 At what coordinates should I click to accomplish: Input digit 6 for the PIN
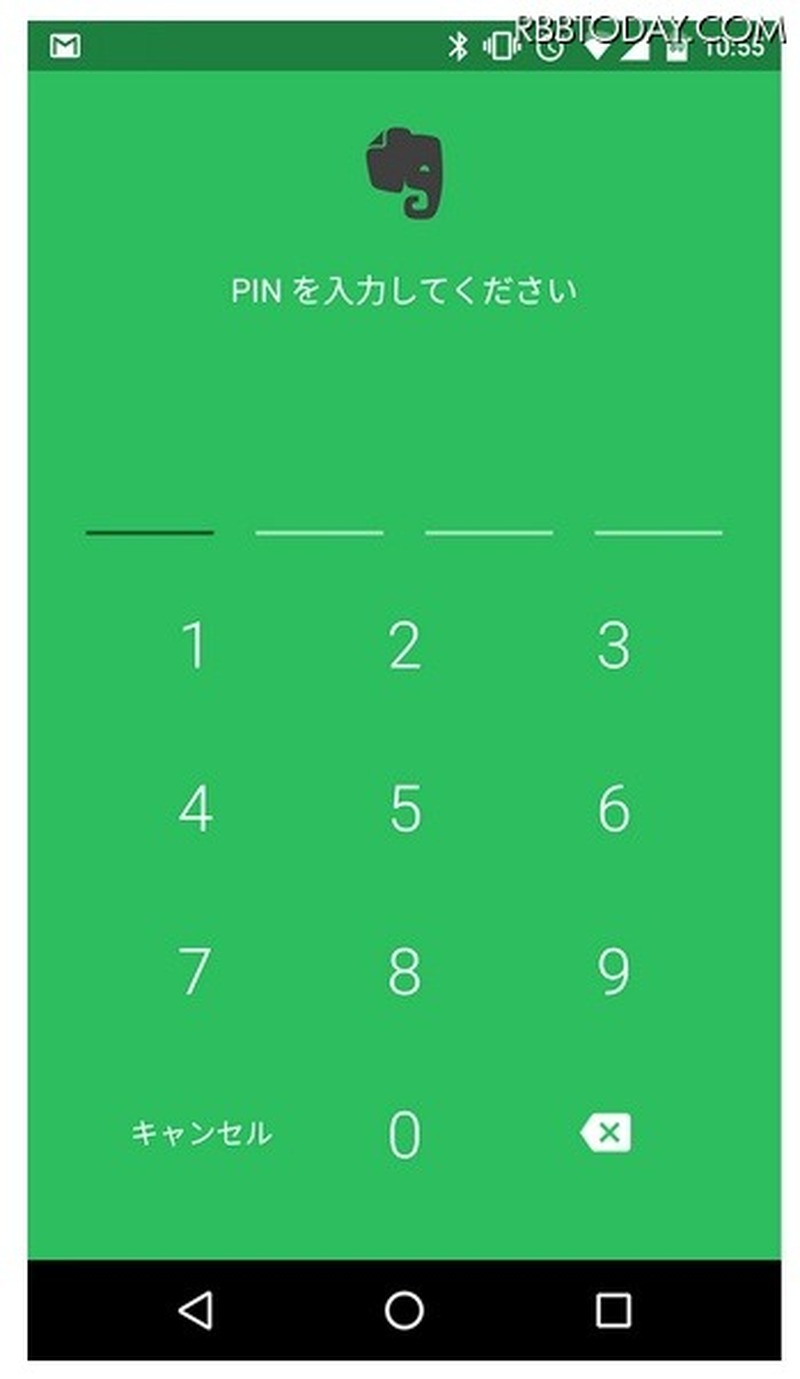tap(613, 808)
